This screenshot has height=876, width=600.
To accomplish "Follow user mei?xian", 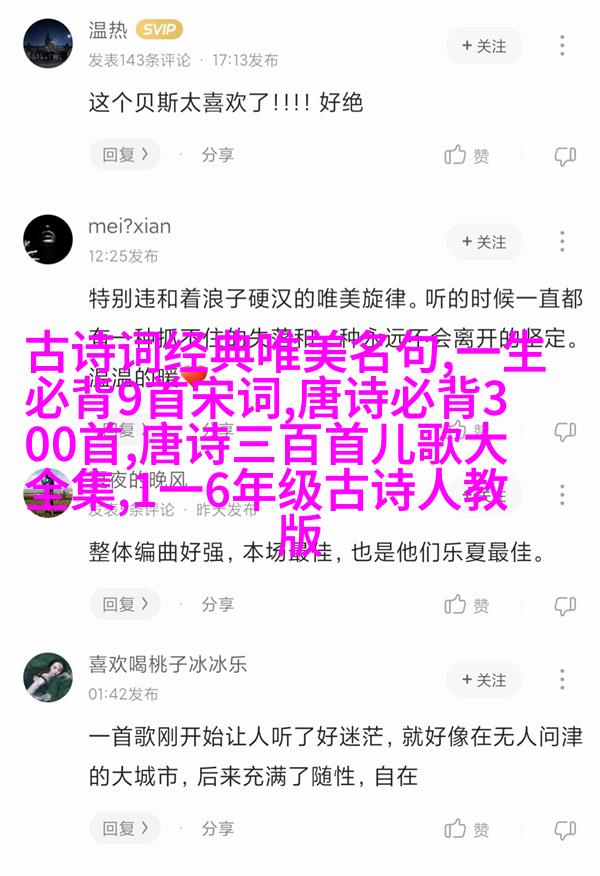I will click(484, 242).
